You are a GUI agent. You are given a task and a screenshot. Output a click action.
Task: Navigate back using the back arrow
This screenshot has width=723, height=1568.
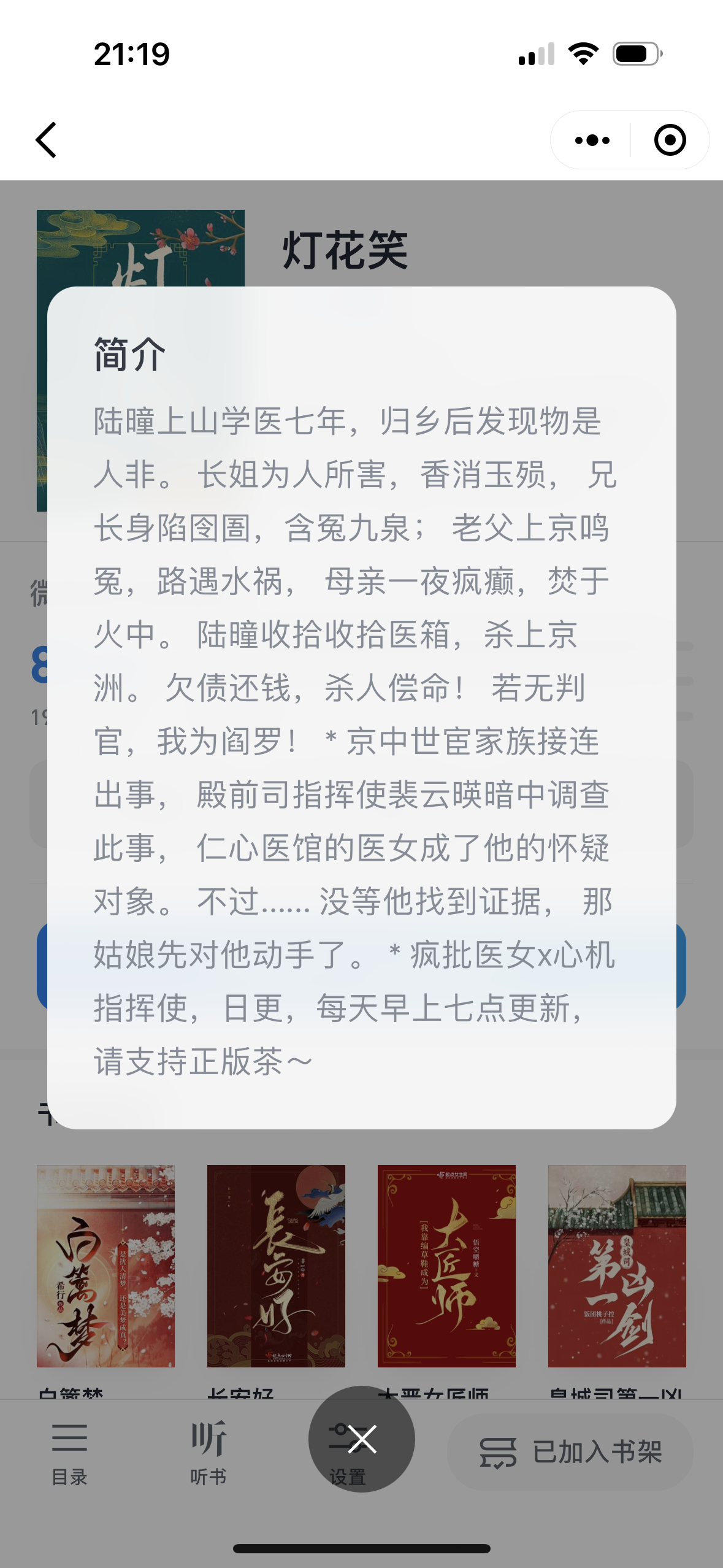tap(47, 139)
